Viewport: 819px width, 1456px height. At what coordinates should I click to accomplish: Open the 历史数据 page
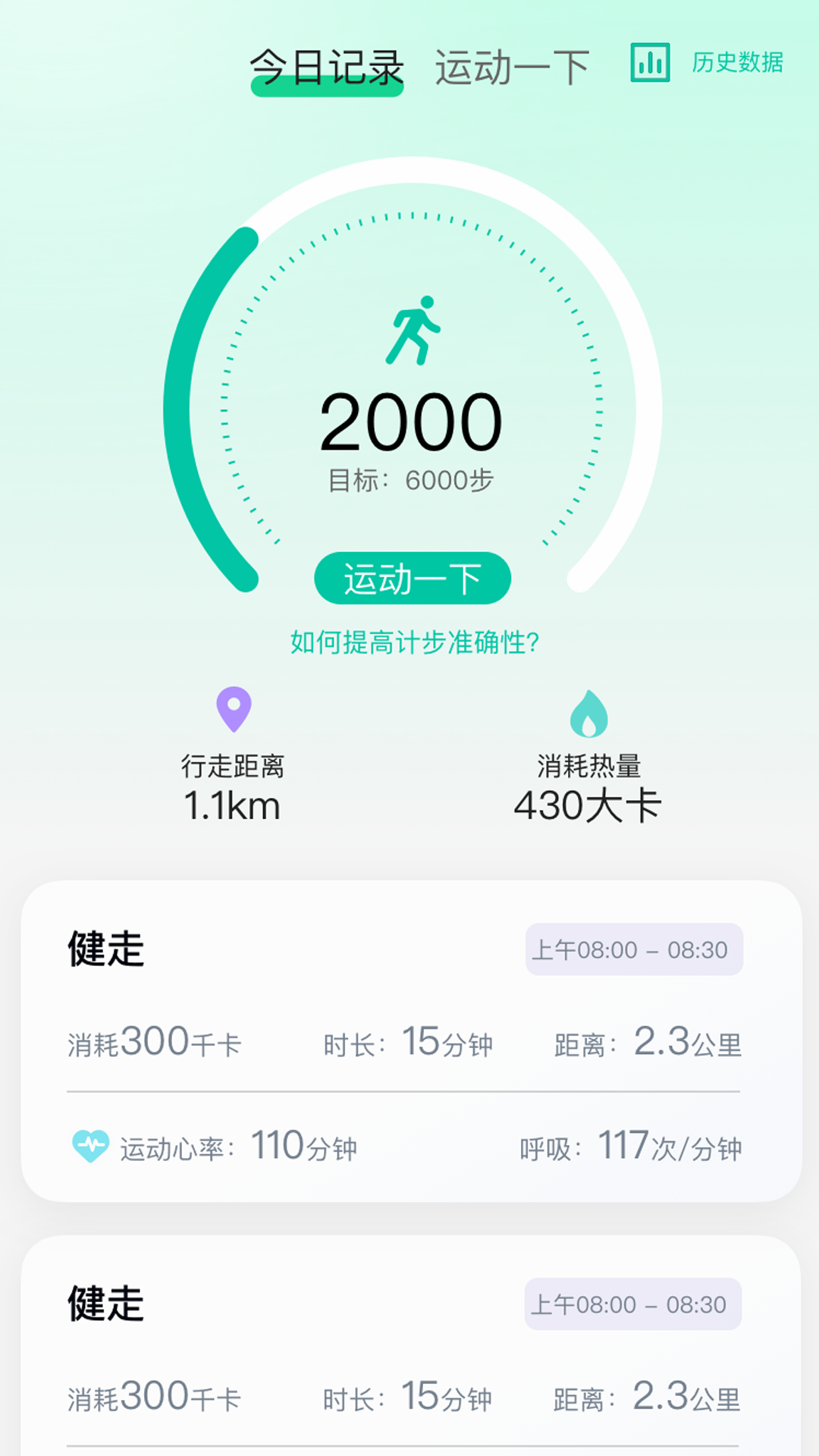[738, 64]
